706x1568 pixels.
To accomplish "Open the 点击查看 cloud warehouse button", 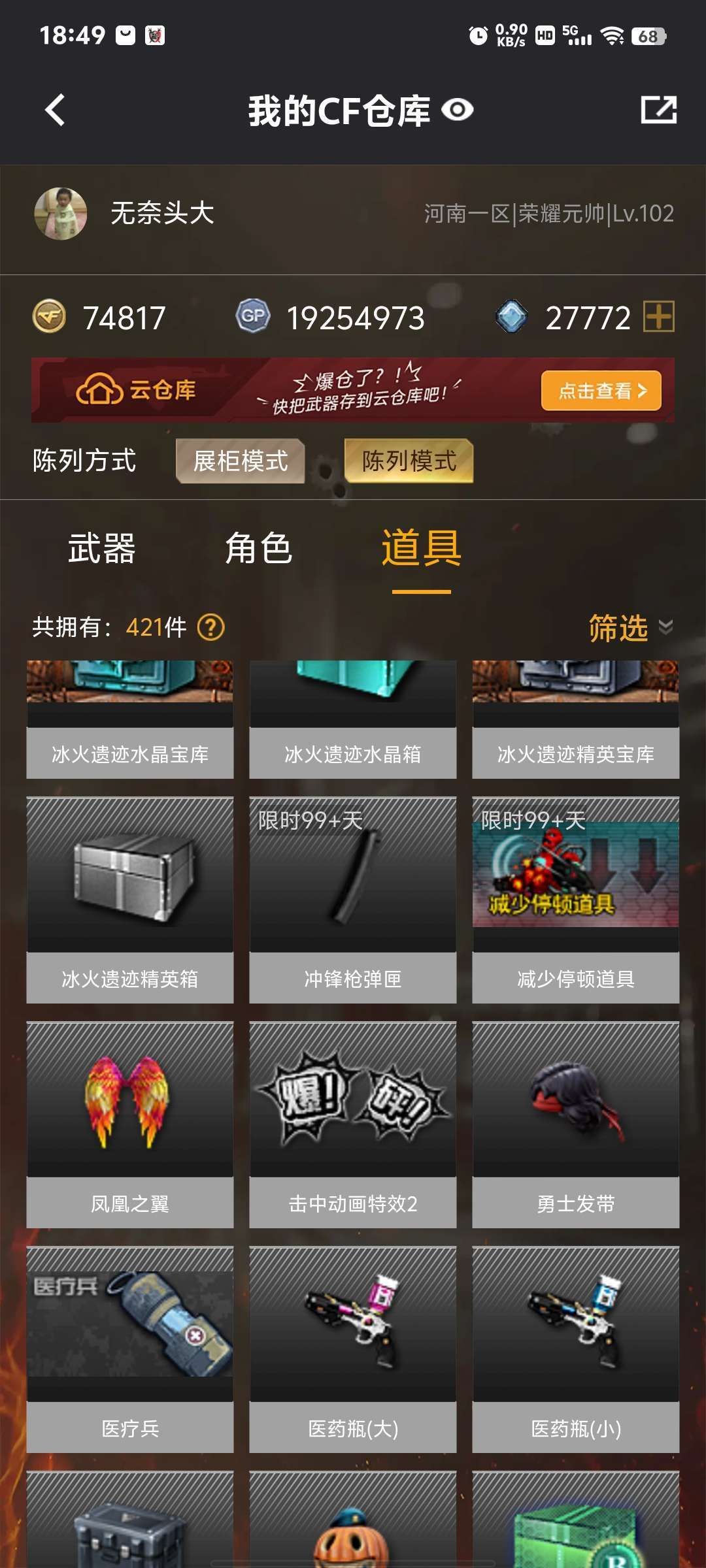I will (601, 391).
